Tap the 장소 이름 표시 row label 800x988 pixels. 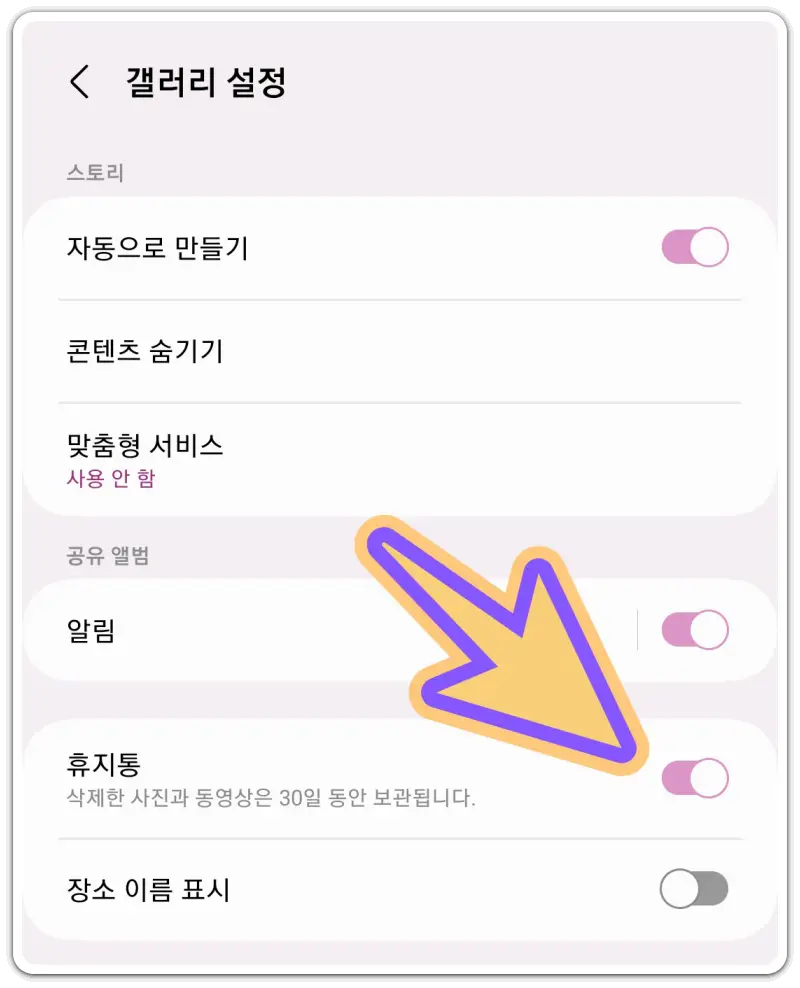tap(150, 890)
